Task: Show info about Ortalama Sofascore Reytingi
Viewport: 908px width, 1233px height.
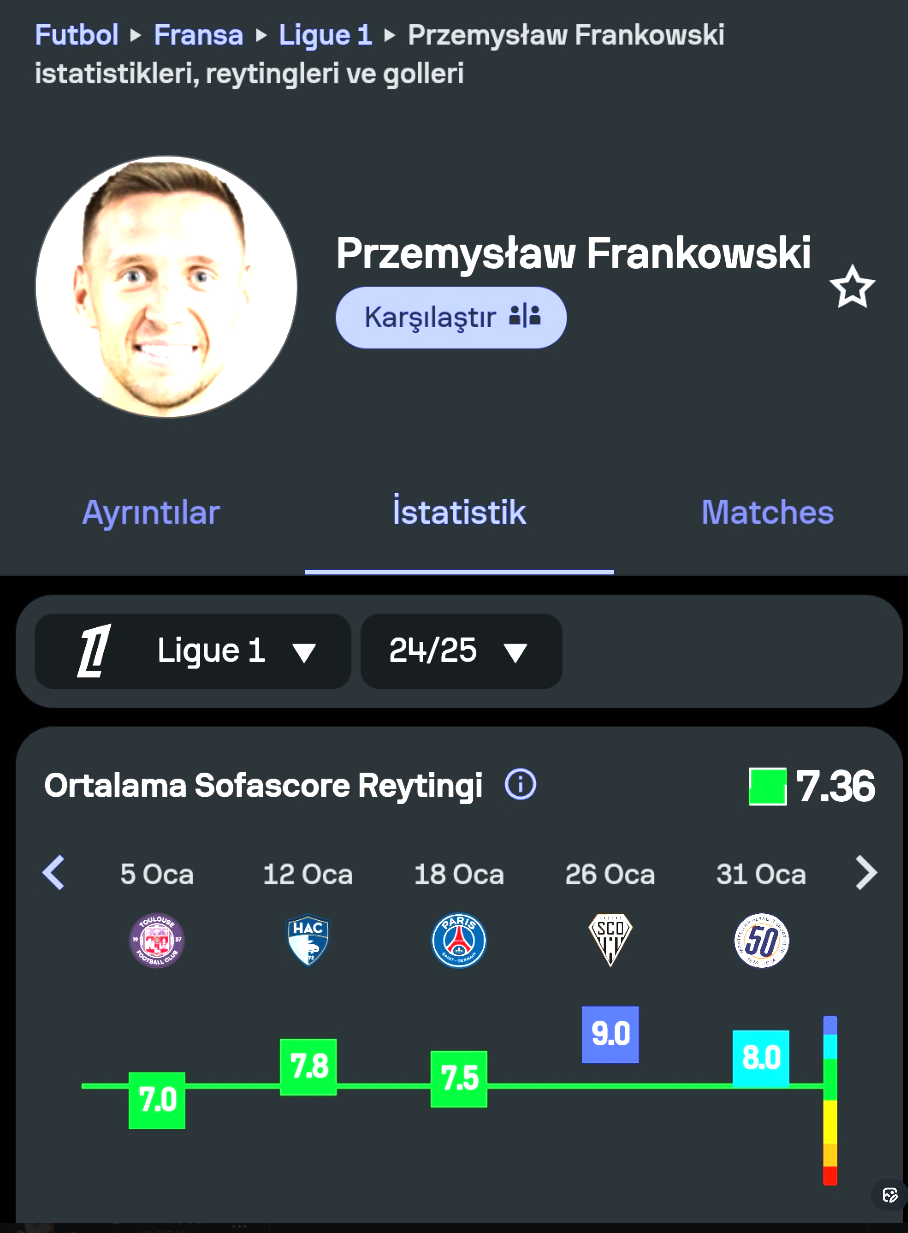Action: (x=520, y=785)
